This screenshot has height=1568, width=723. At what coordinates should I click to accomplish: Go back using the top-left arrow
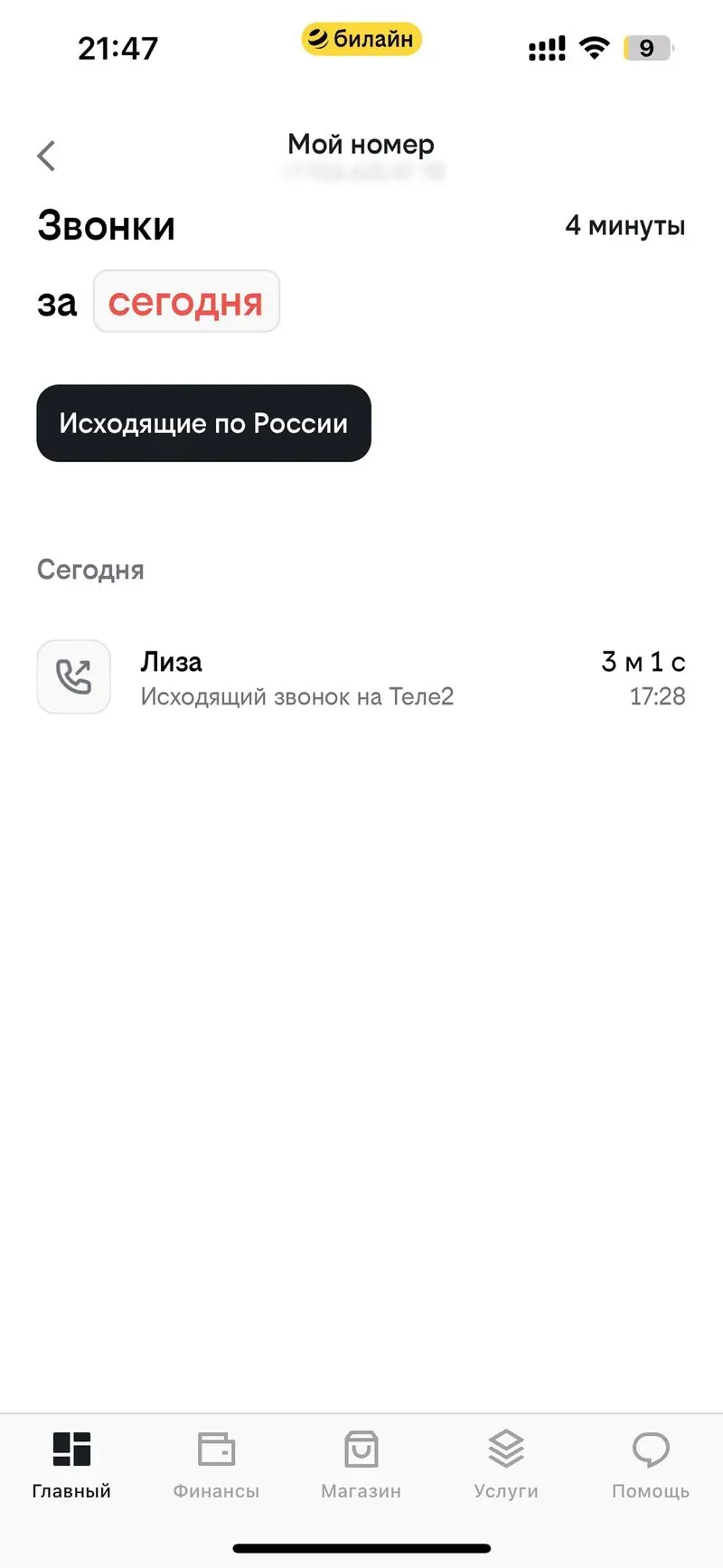(47, 156)
